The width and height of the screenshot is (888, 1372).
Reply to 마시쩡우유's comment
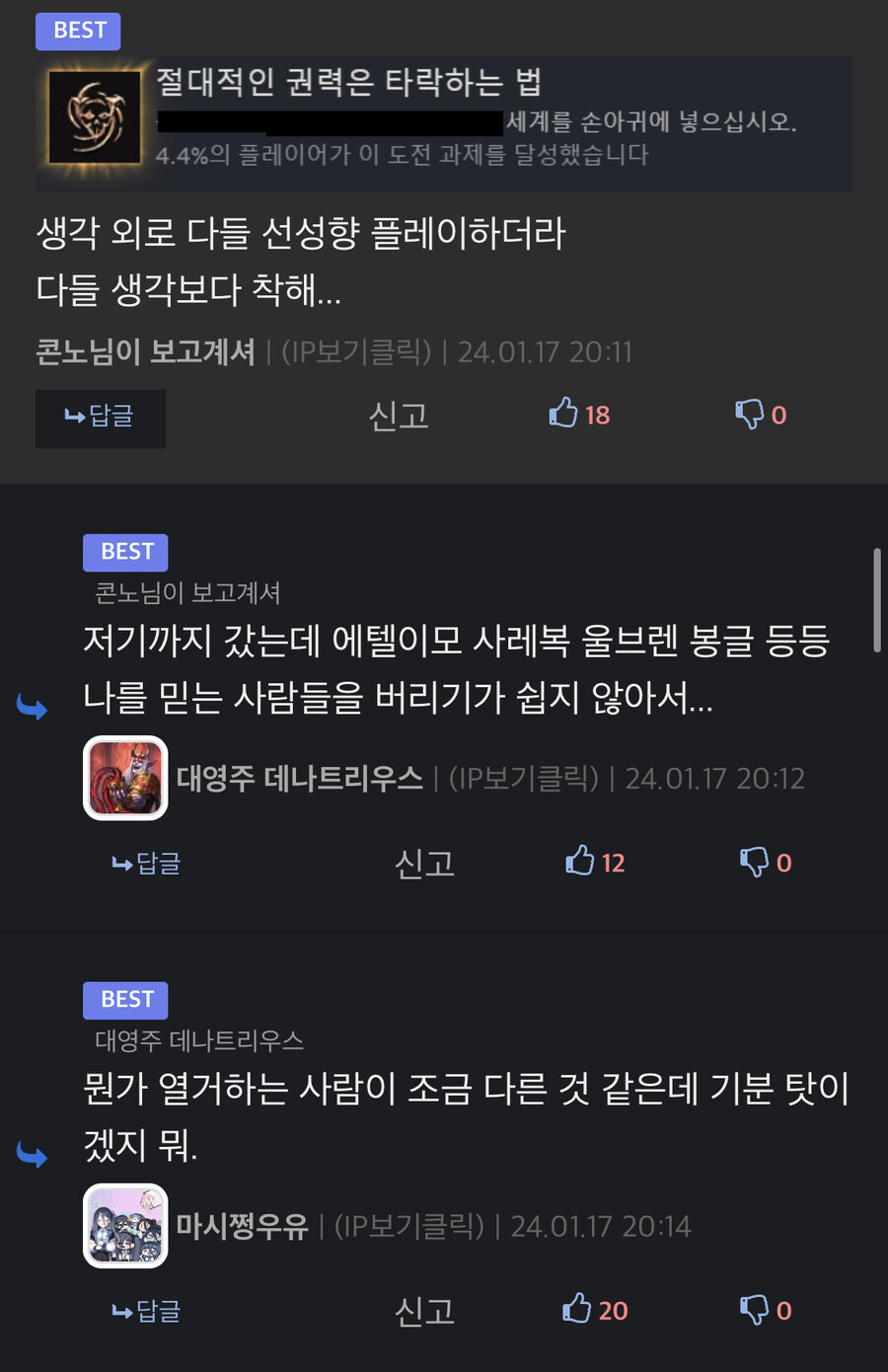coord(146,1311)
